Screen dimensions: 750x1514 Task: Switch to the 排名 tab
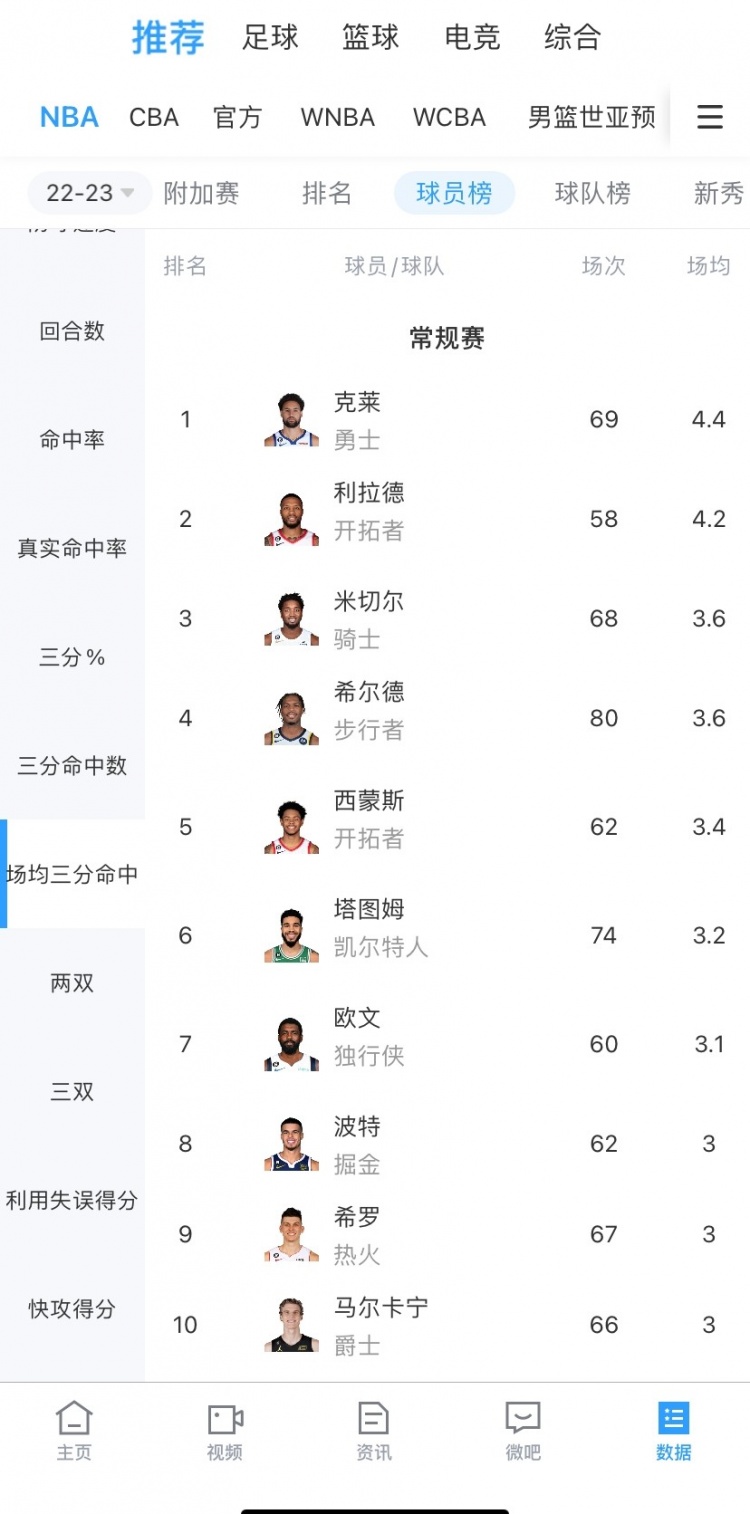click(327, 193)
